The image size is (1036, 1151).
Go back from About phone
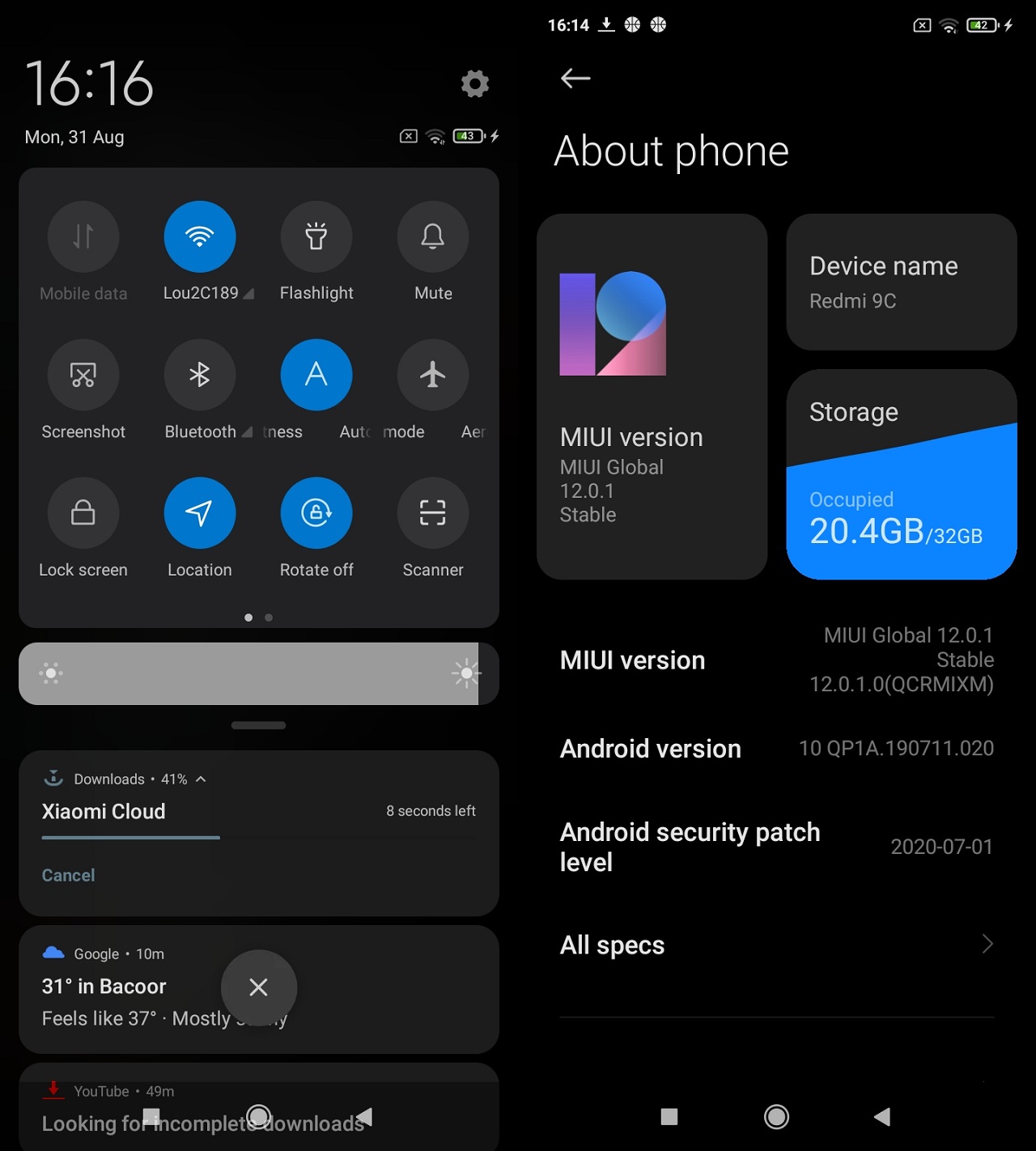point(575,79)
